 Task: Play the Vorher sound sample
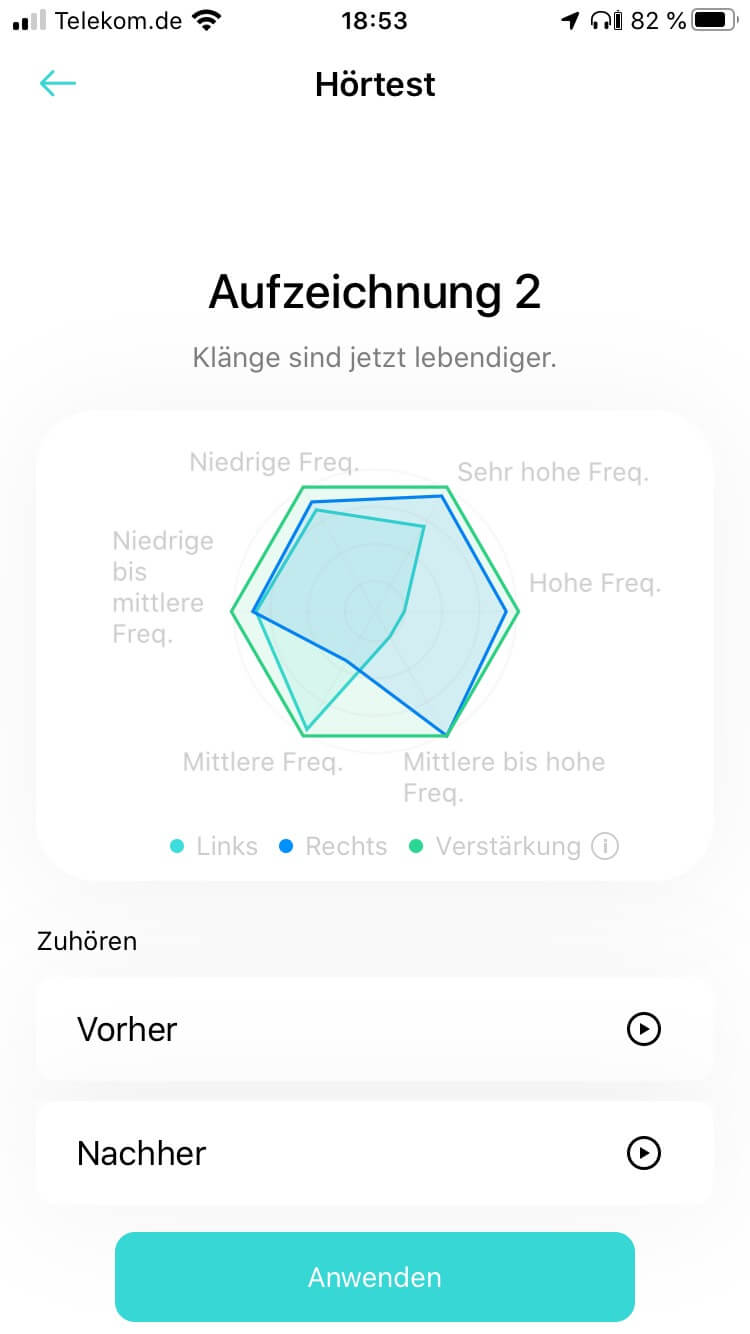[643, 1029]
